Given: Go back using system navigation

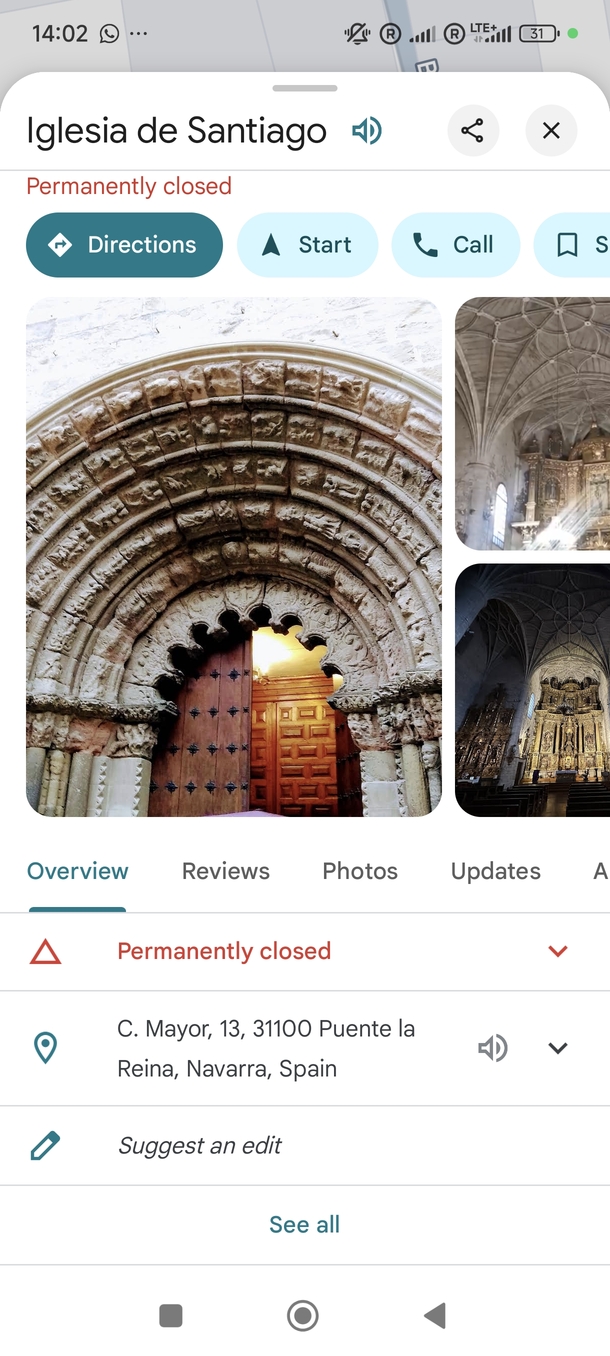Looking at the screenshot, I should point(435,1316).
